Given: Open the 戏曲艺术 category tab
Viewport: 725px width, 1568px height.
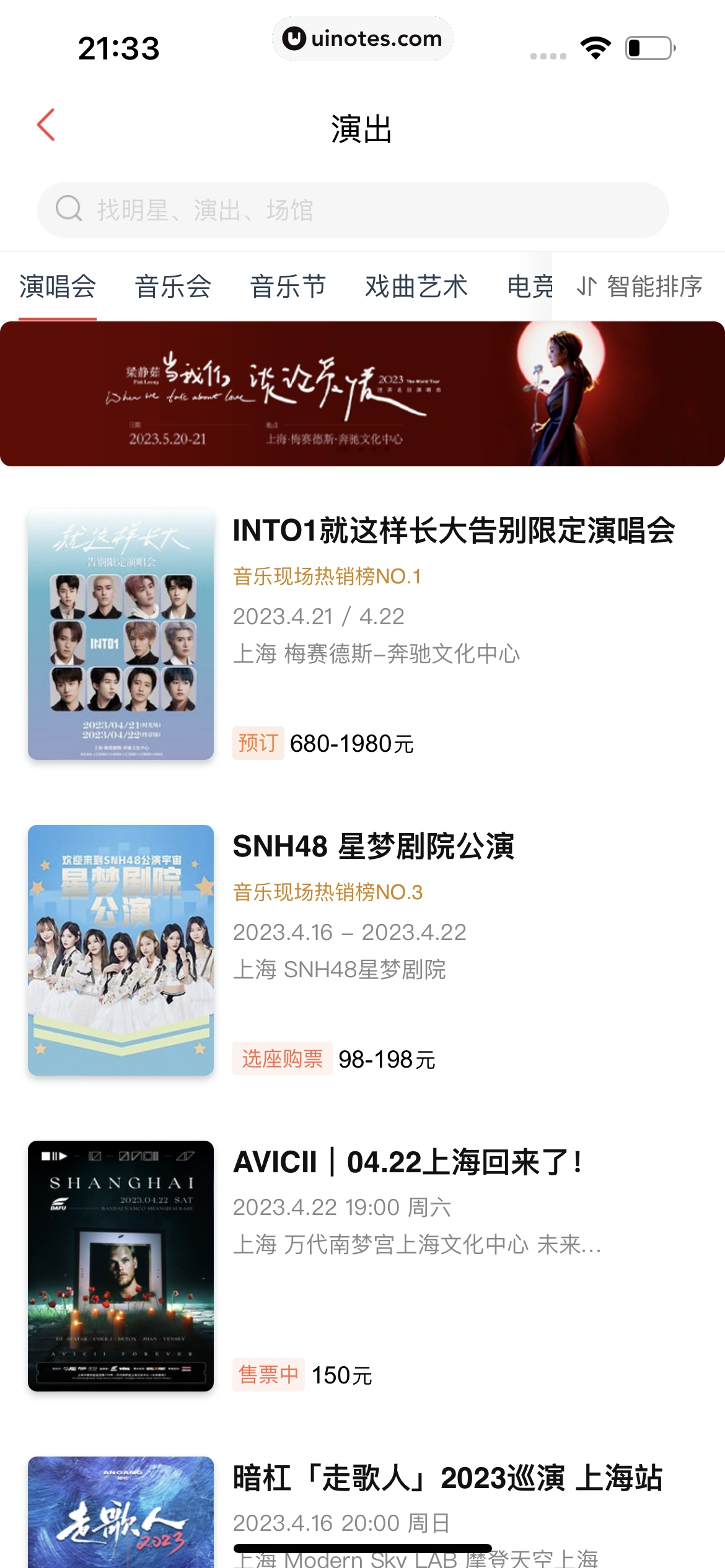Looking at the screenshot, I should pyautogui.click(x=416, y=287).
